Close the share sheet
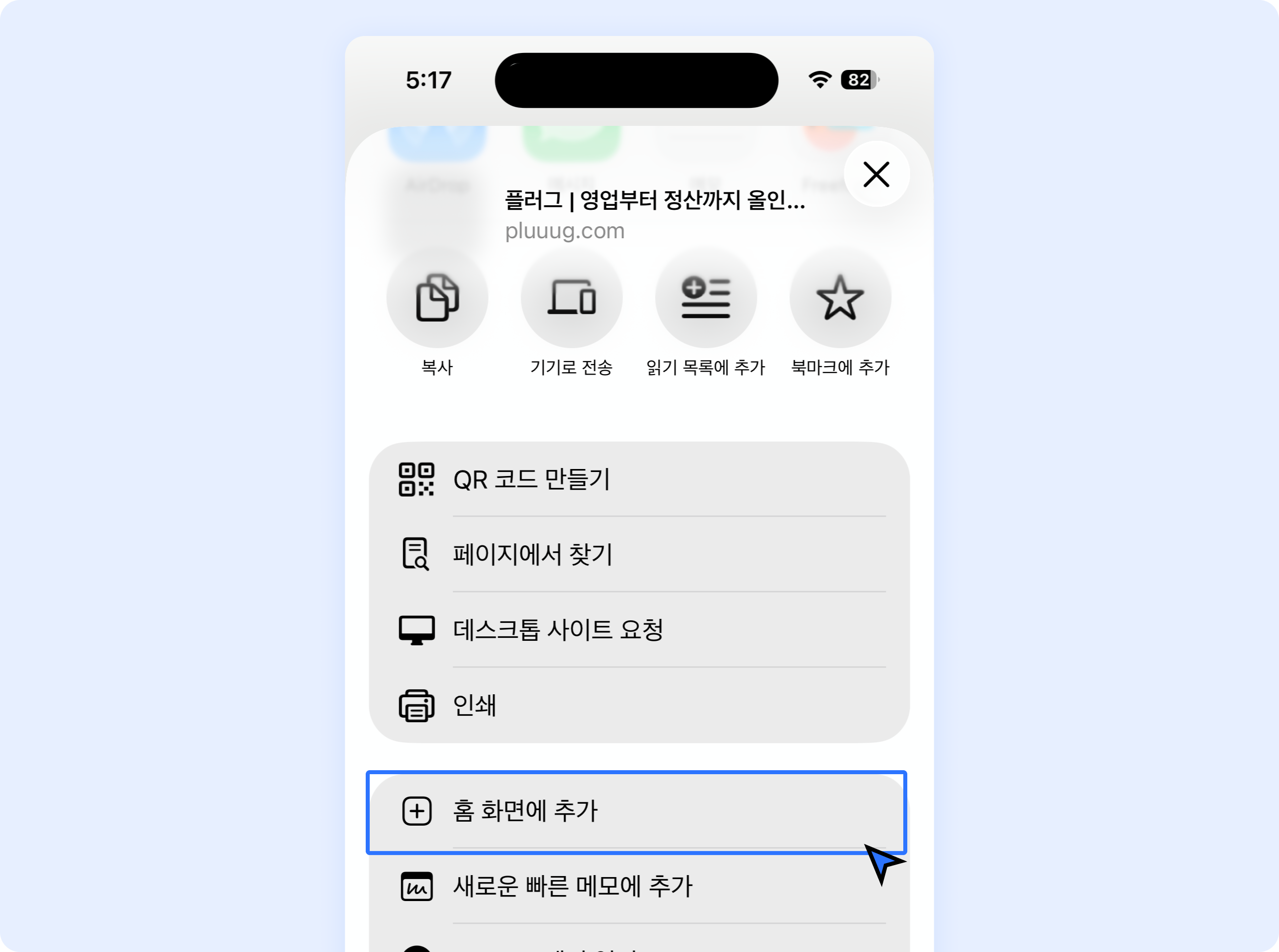Image resolution: width=1279 pixels, height=952 pixels. 876,174
